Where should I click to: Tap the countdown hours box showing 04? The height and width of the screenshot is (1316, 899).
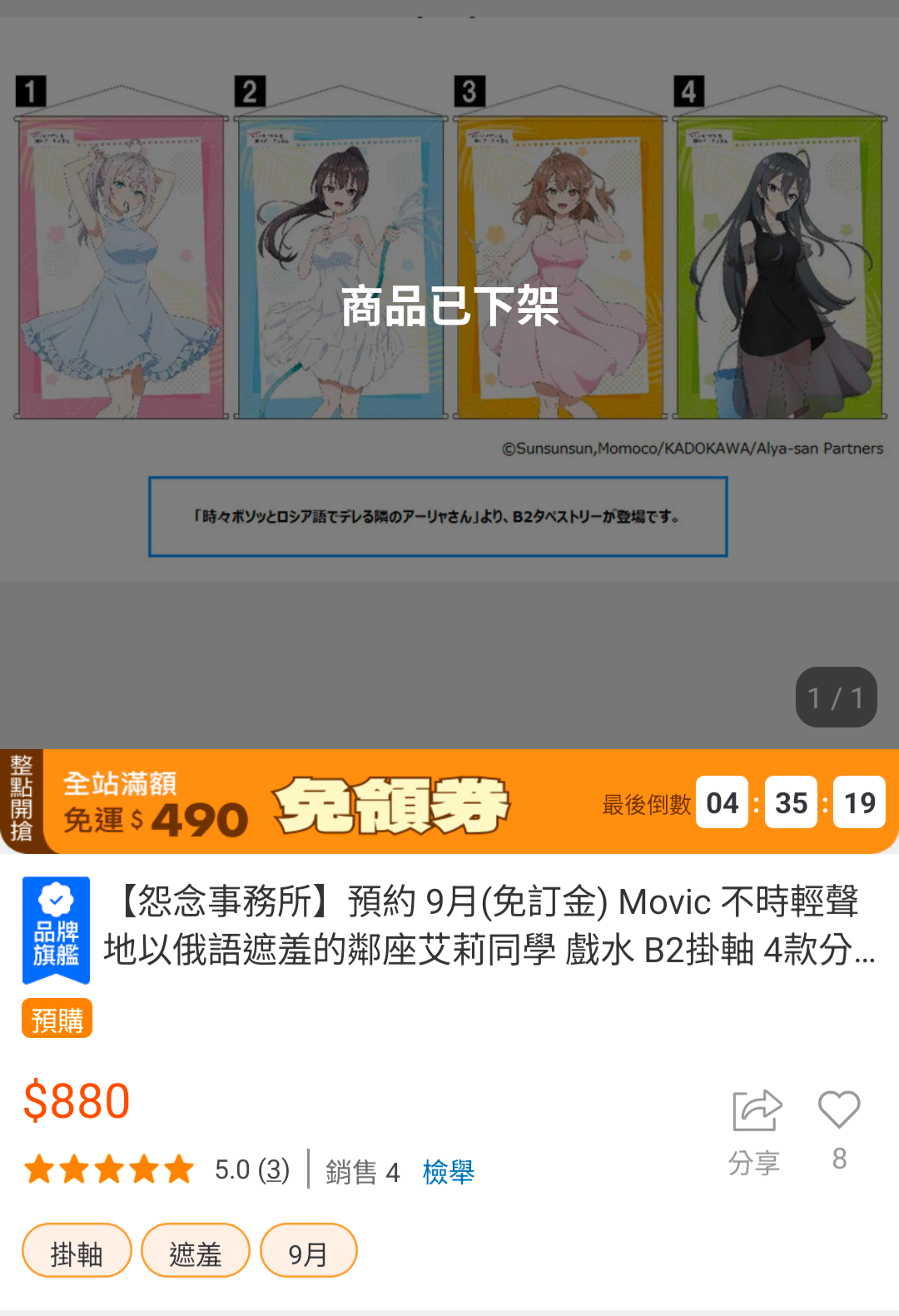point(722,802)
